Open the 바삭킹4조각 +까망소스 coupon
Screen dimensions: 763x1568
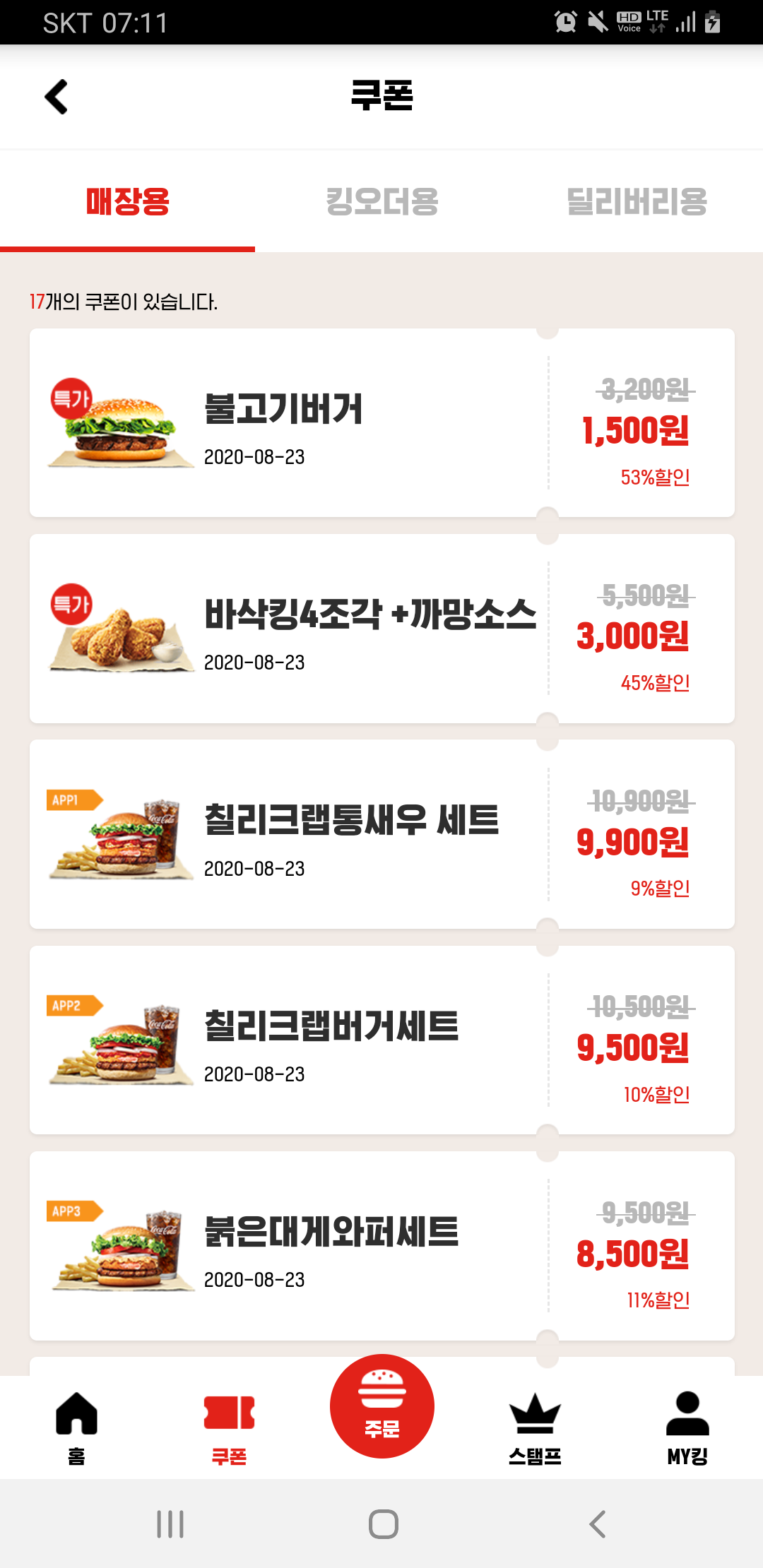[x=381, y=629]
